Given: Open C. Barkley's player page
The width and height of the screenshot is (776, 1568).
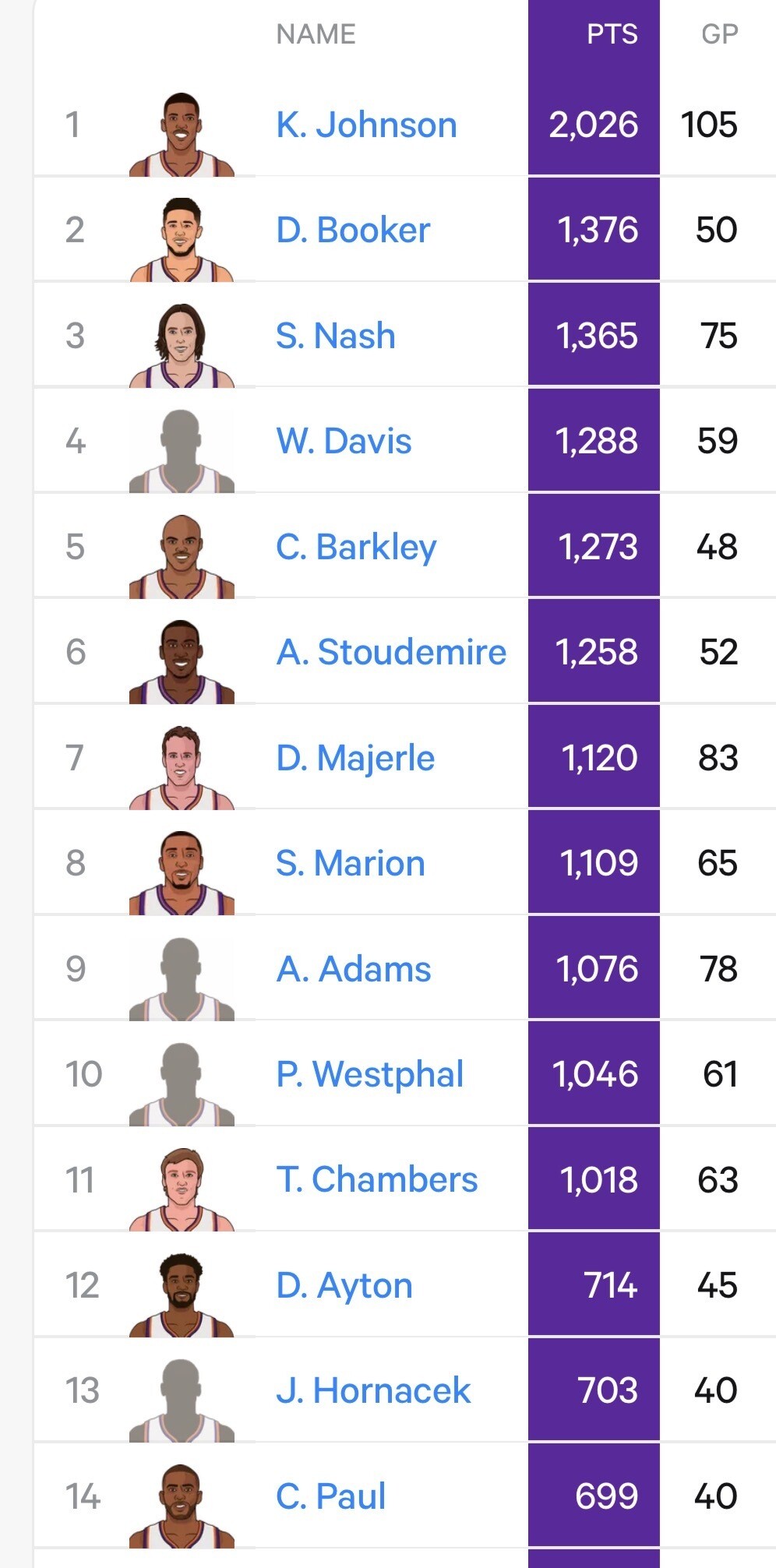Looking at the screenshot, I should 356,547.
